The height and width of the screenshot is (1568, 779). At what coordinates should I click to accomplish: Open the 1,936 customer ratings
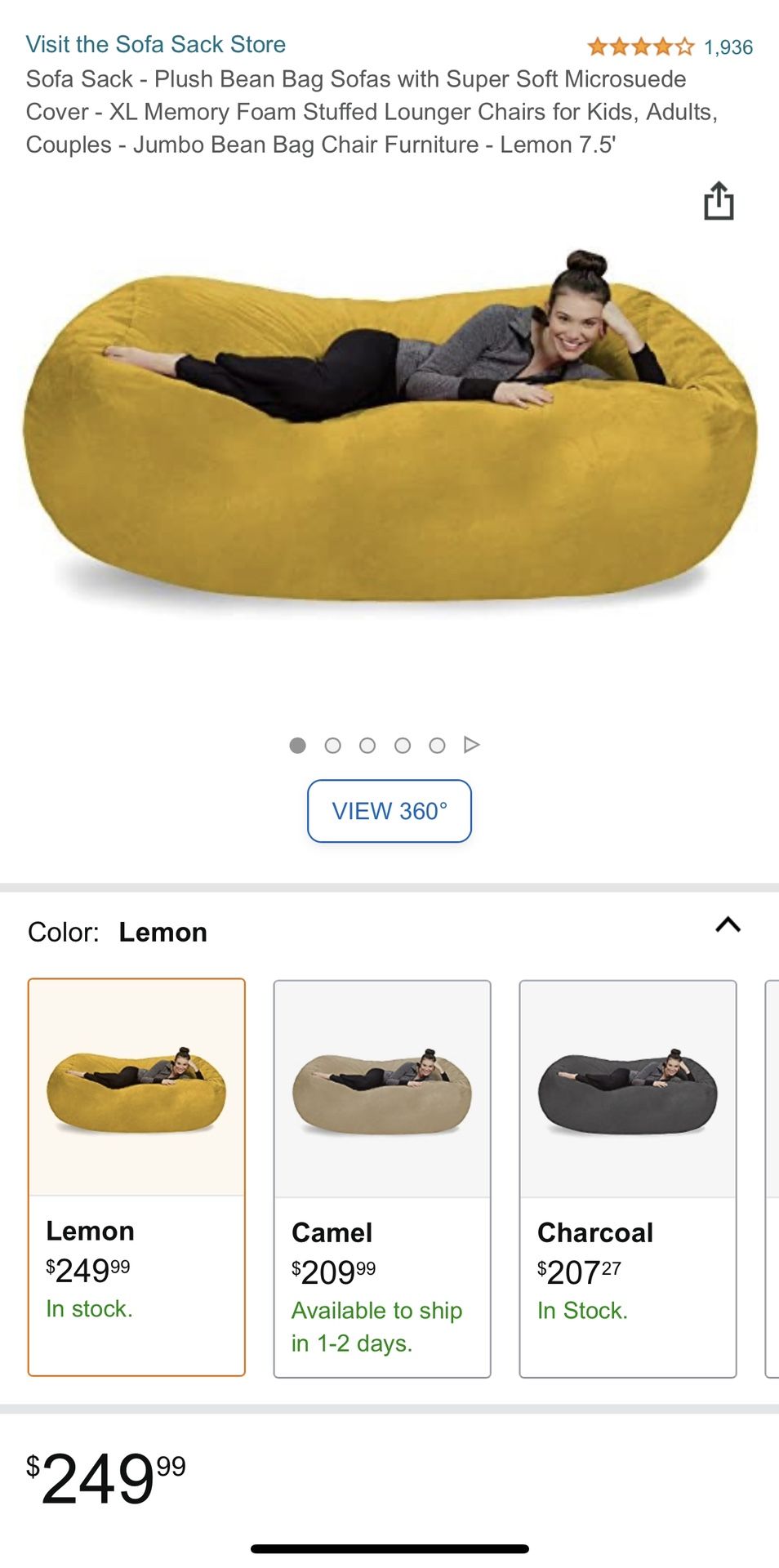coord(728,47)
